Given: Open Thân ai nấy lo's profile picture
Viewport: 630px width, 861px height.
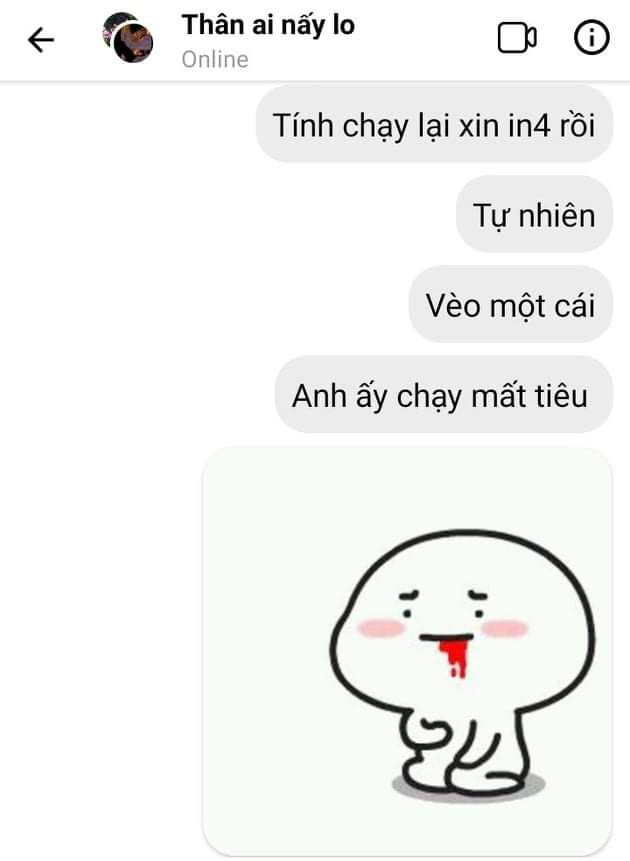Looking at the screenshot, I should (128, 39).
